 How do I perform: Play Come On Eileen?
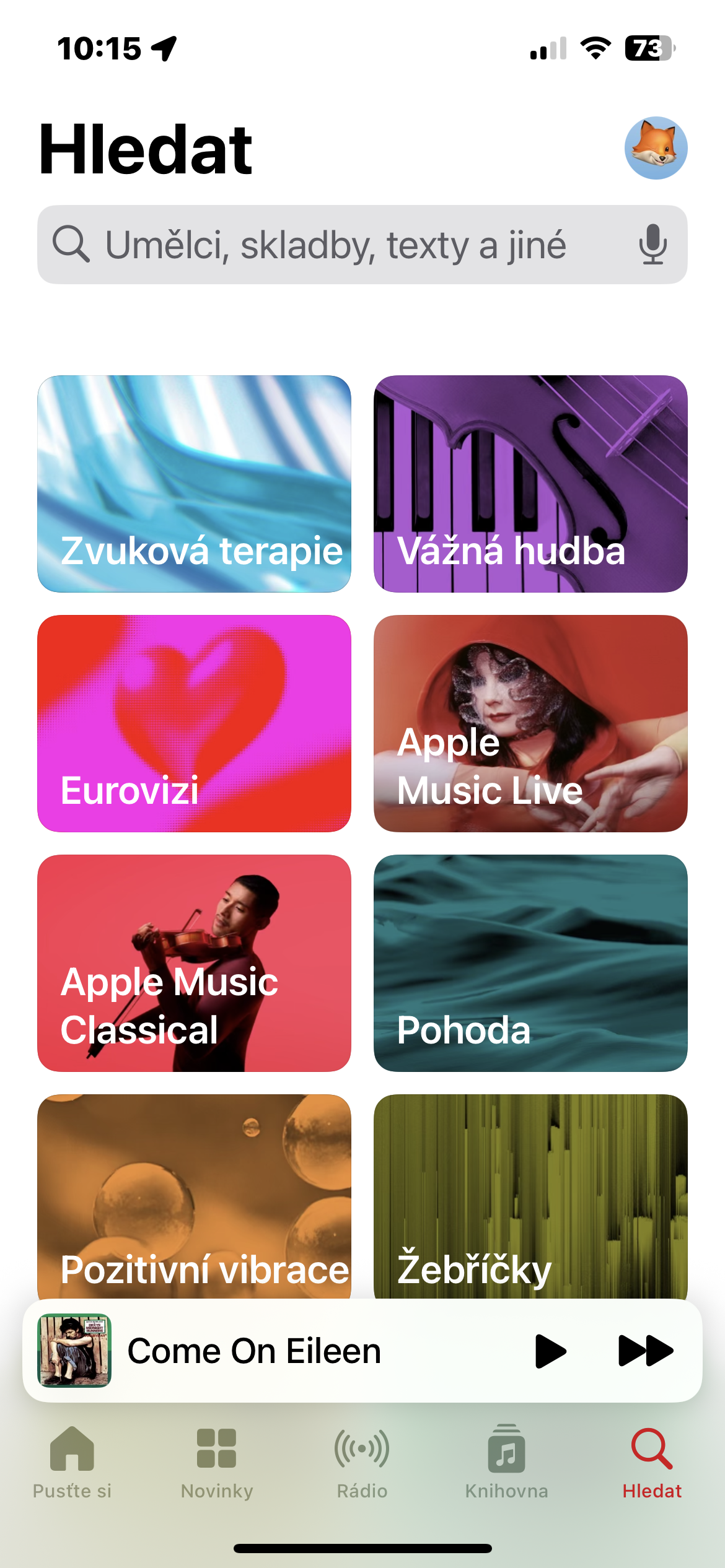tap(550, 1351)
